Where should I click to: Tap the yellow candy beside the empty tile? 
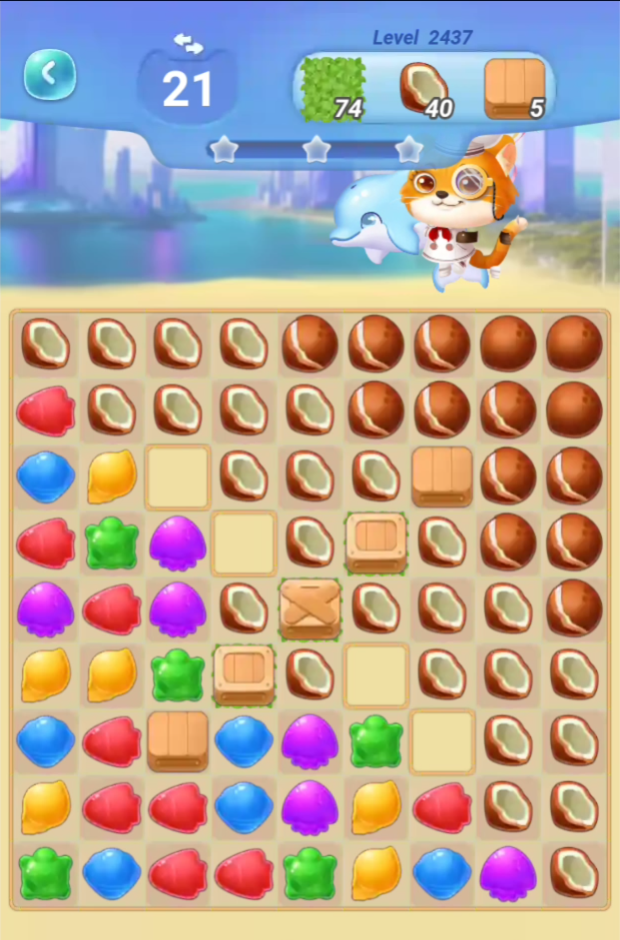(112, 476)
